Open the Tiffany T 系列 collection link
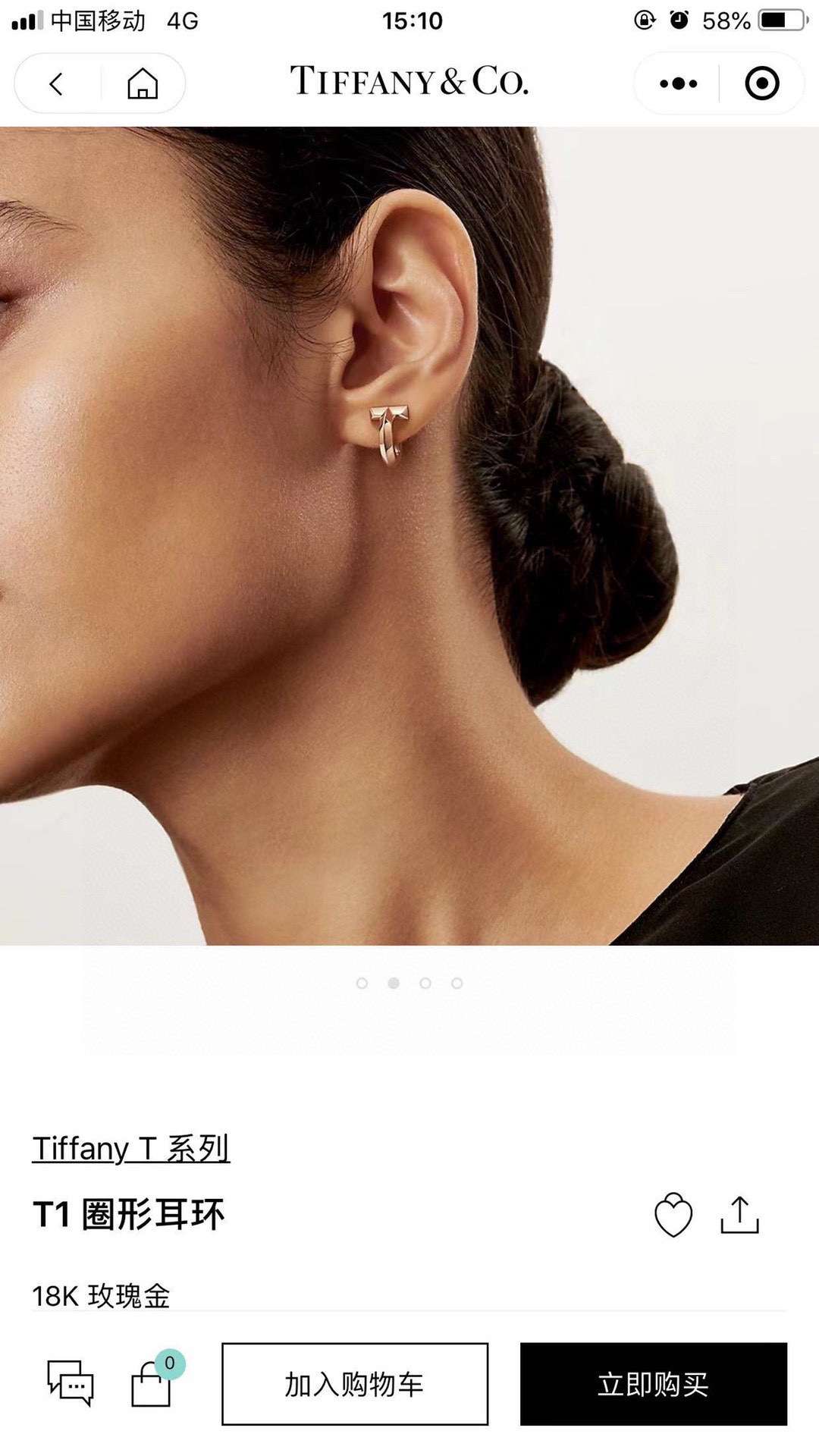819x1456 pixels. pyautogui.click(x=130, y=1148)
